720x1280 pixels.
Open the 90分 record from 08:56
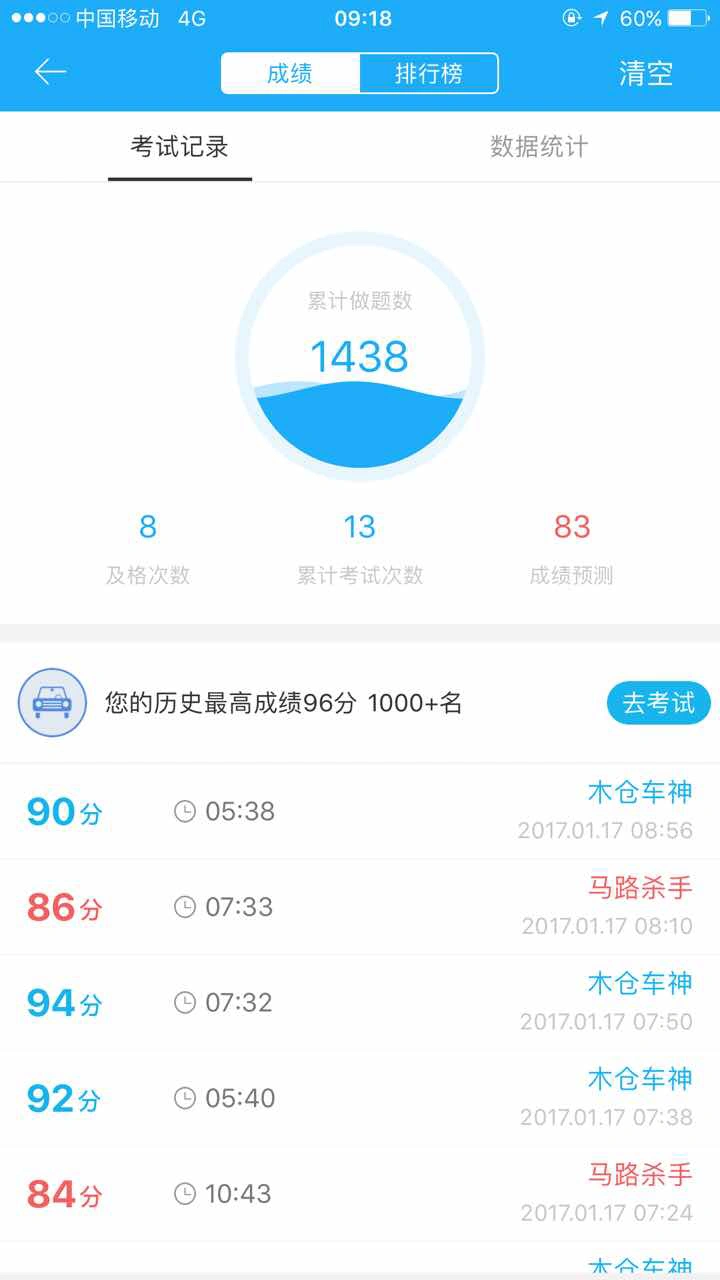click(360, 811)
